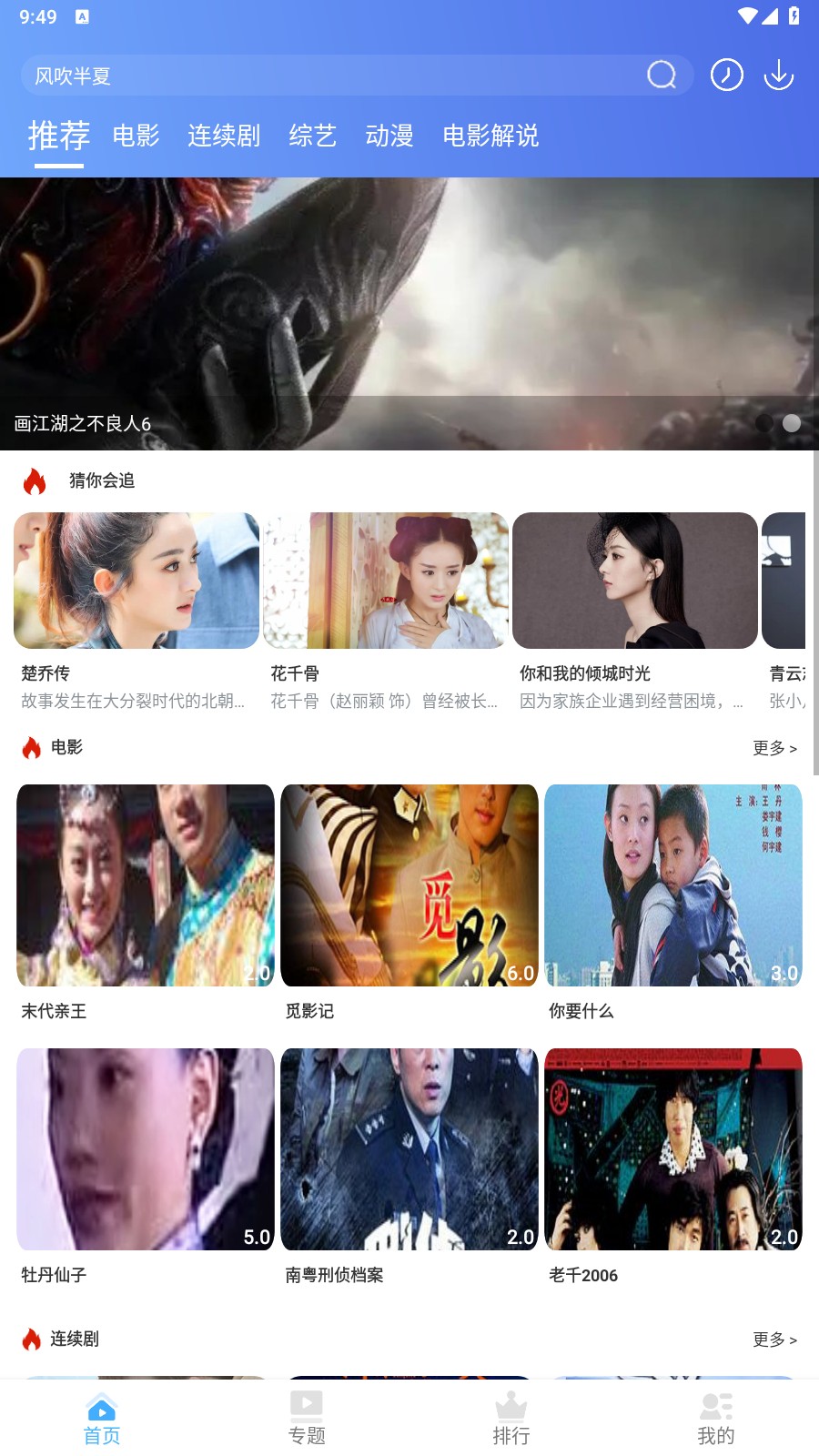Switch to the 专题 bottom tab
Screen dimensions: 819x1456
coord(307,1418)
